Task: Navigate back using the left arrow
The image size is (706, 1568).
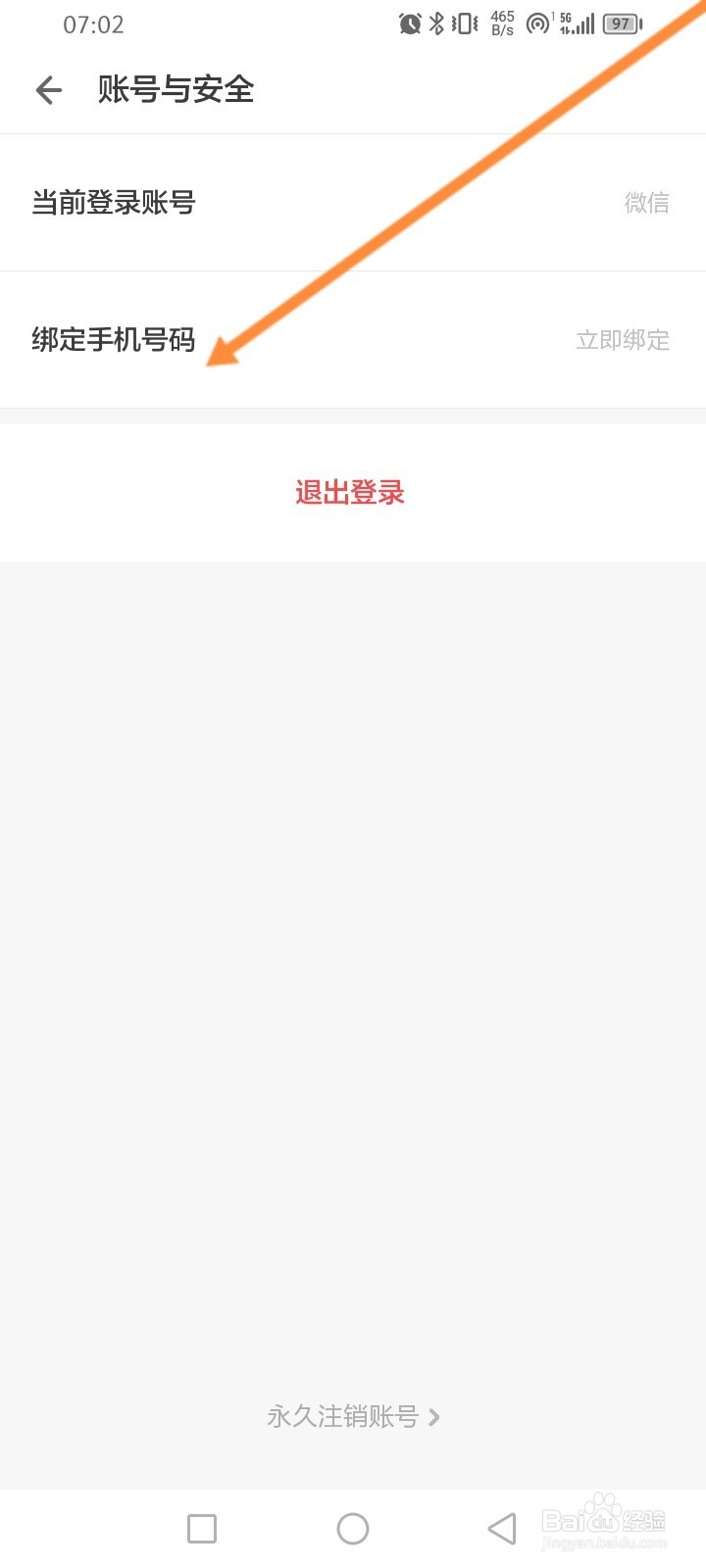Action: 47,89
